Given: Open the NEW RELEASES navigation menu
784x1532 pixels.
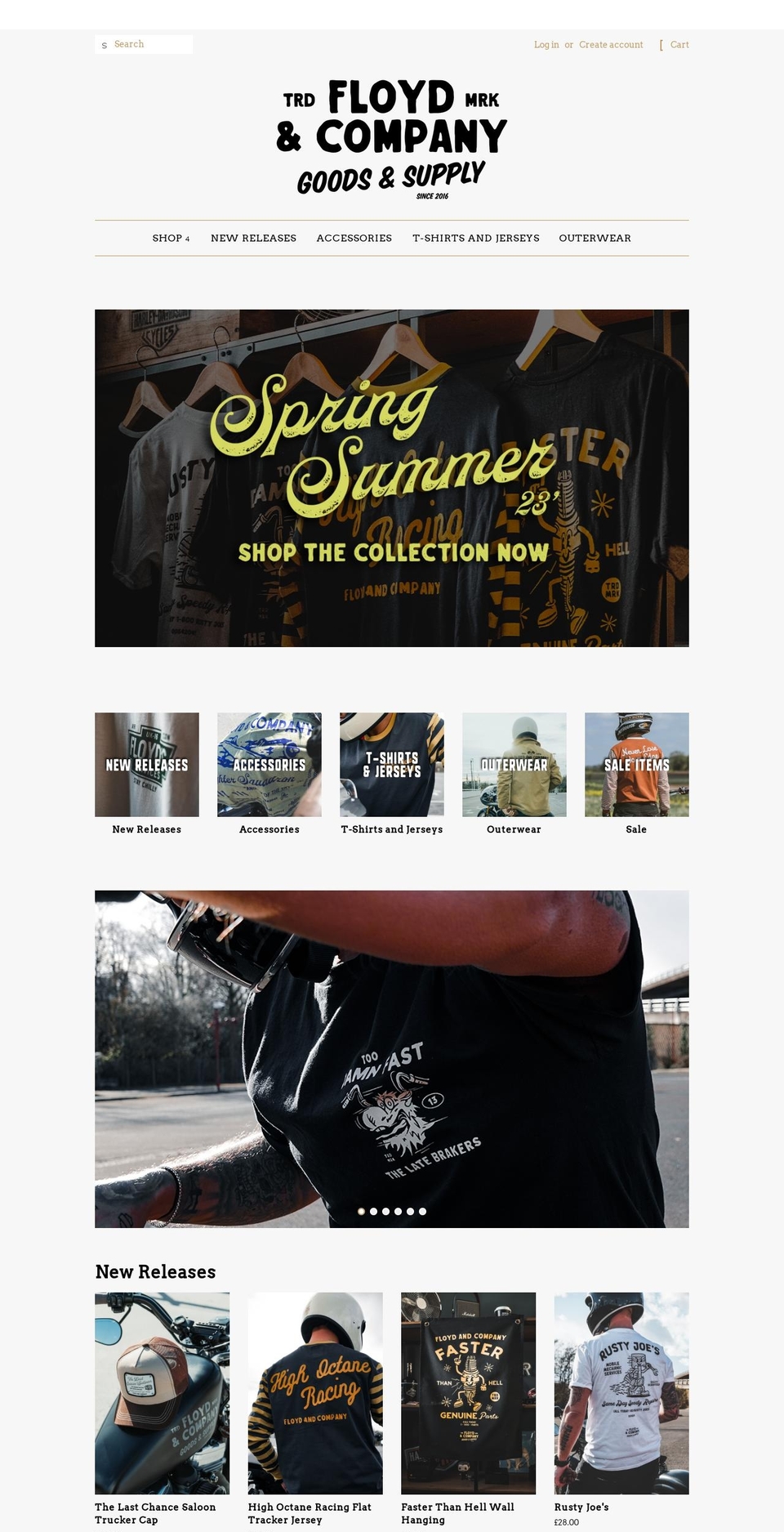Looking at the screenshot, I should pos(253,239).
